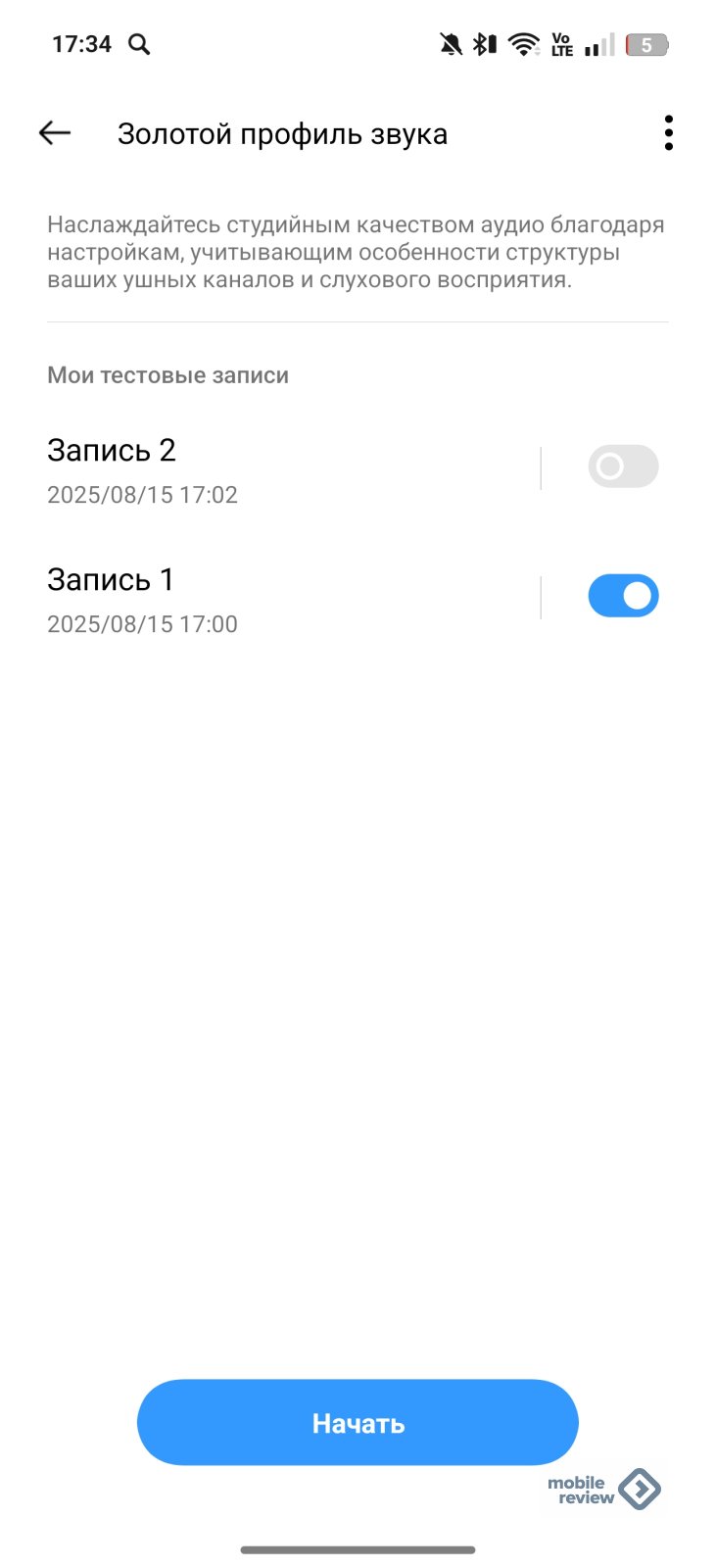Go back using the top-left arrow

tap(55, 133)
